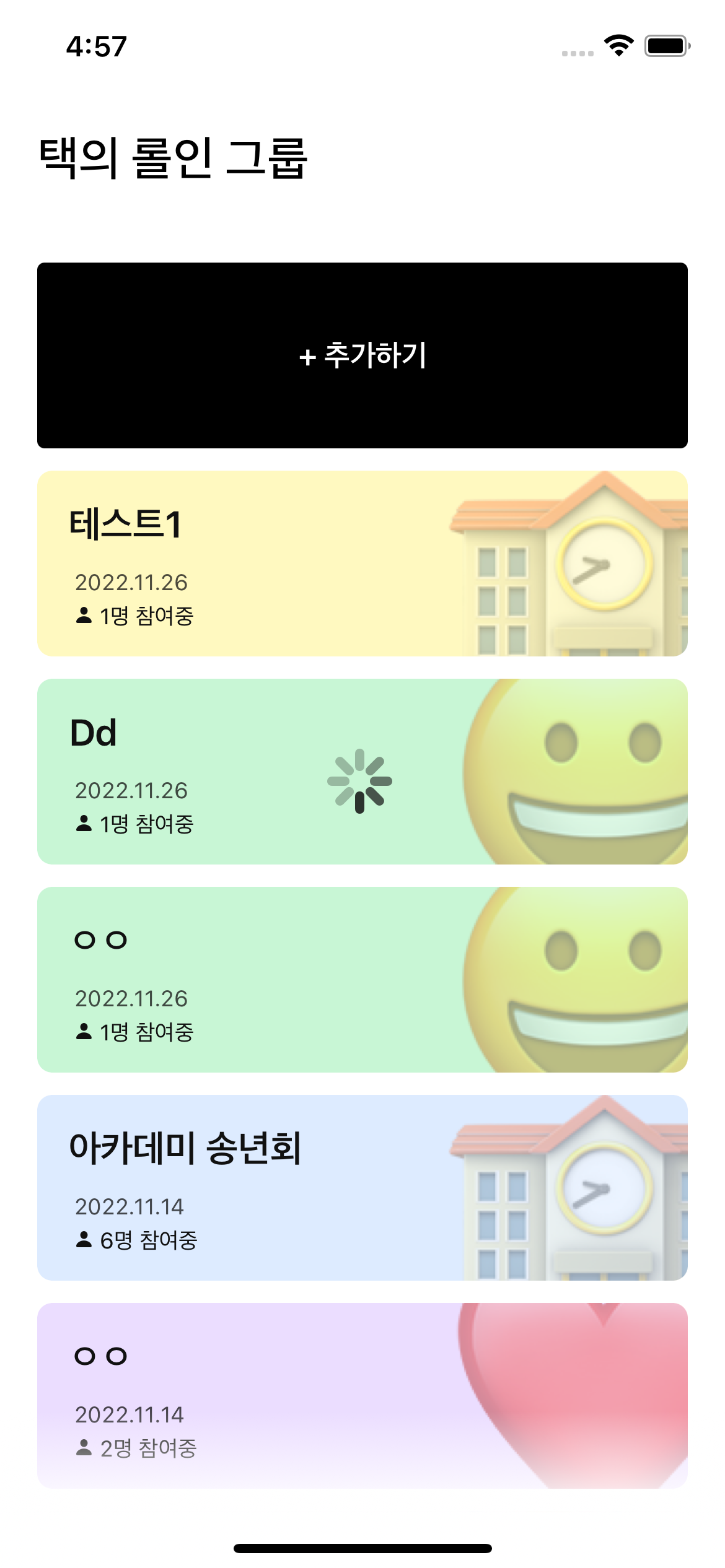The height and width of the screenshot is (1568, 725).
Task: Click the battery icon in the status bar
Action: coord(665,45)
